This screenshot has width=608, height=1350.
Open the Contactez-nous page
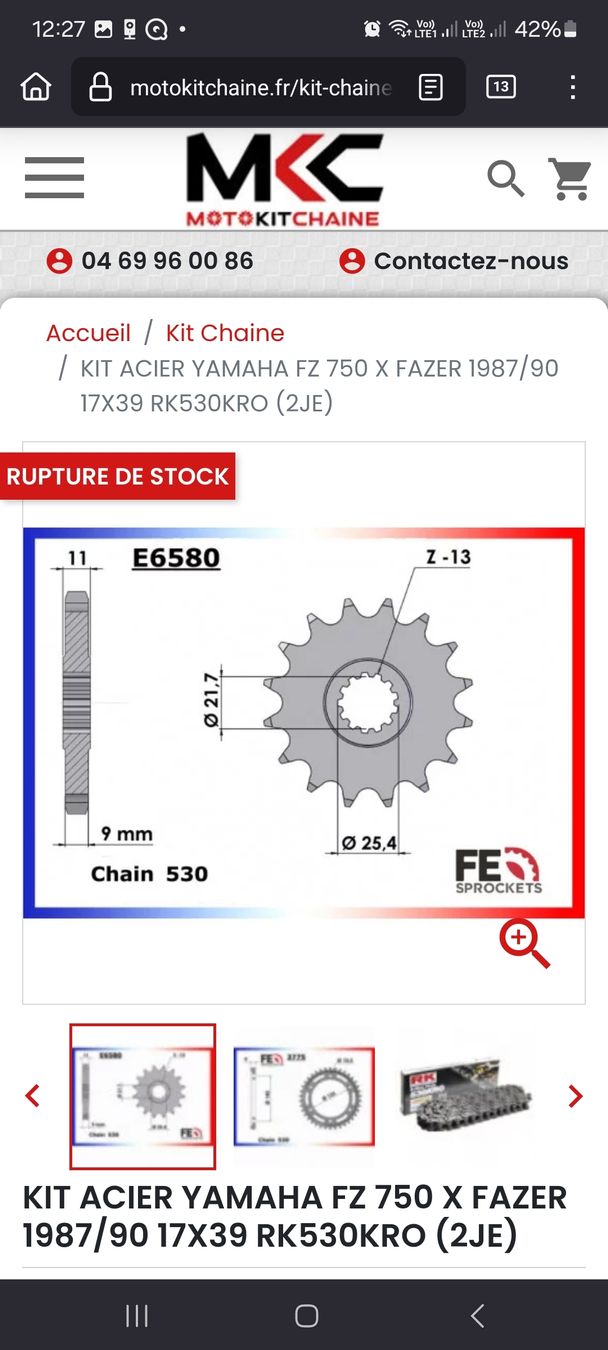point(454,261)
